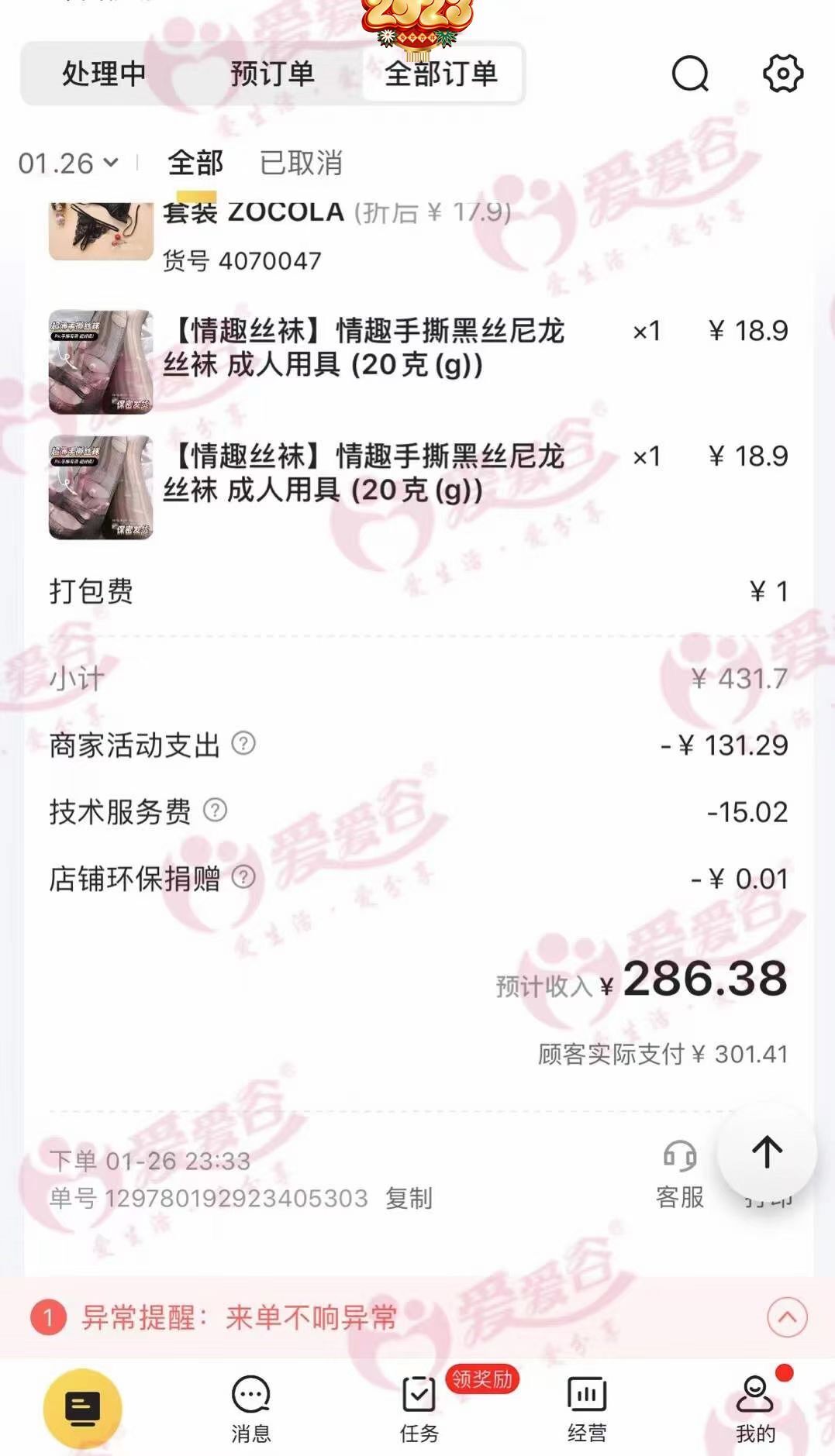Viewport: 835px width, 1456px height.
Task: Open the yellow orders tab icon
Action: [82, 1408]
